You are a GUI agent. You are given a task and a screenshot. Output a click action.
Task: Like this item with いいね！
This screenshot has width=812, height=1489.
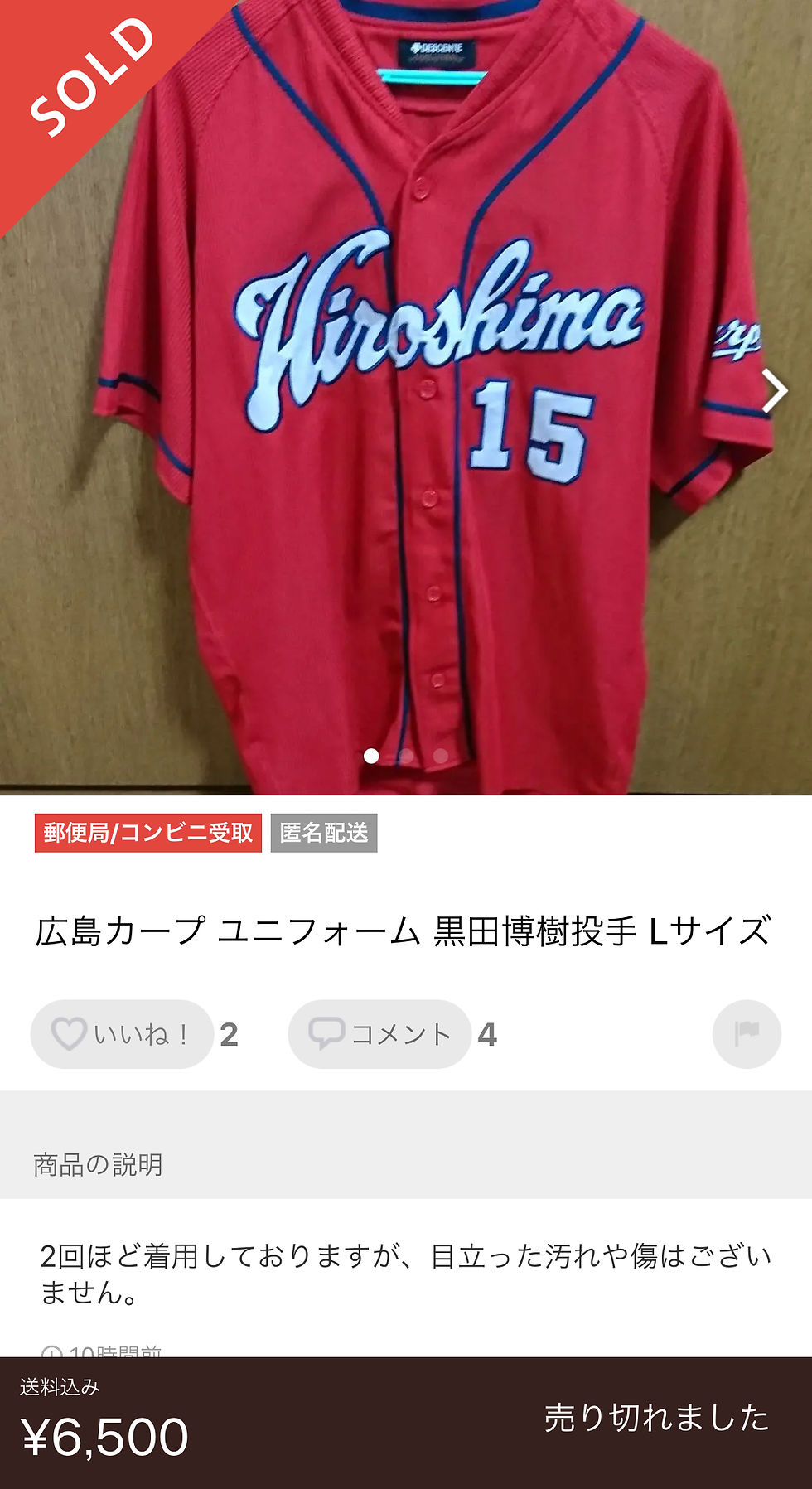pyautogui.click(x=123, y=1034)
